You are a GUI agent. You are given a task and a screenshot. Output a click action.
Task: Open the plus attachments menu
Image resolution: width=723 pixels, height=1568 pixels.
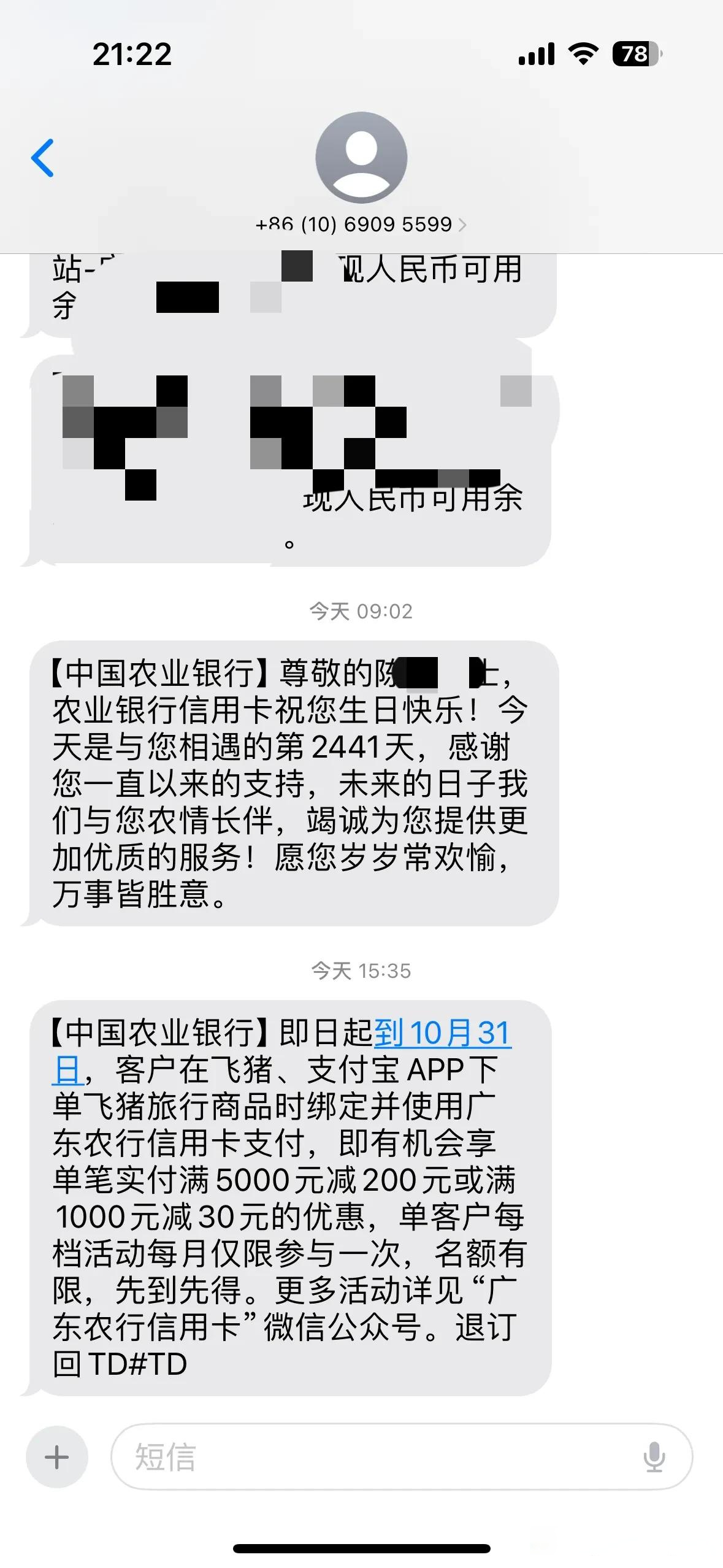pyautogui.click(x=57, y=1457)
